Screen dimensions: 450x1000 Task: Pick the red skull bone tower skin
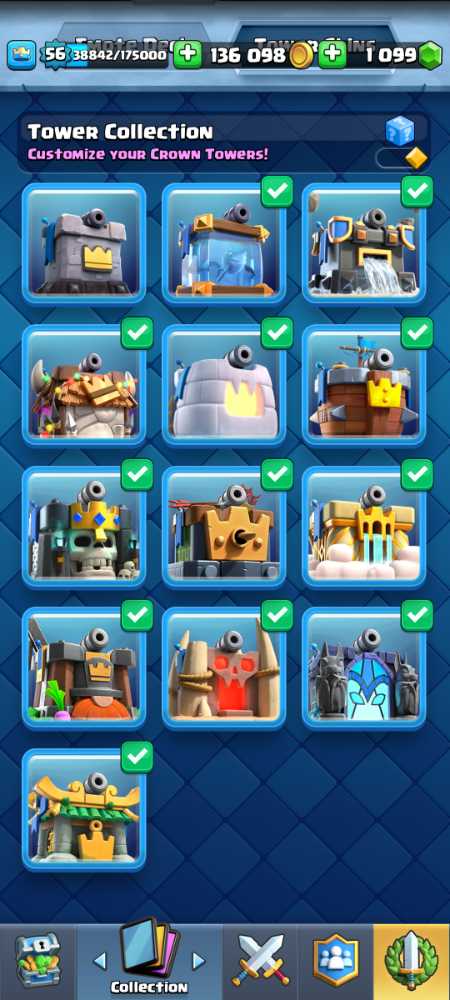coord(224,668)
